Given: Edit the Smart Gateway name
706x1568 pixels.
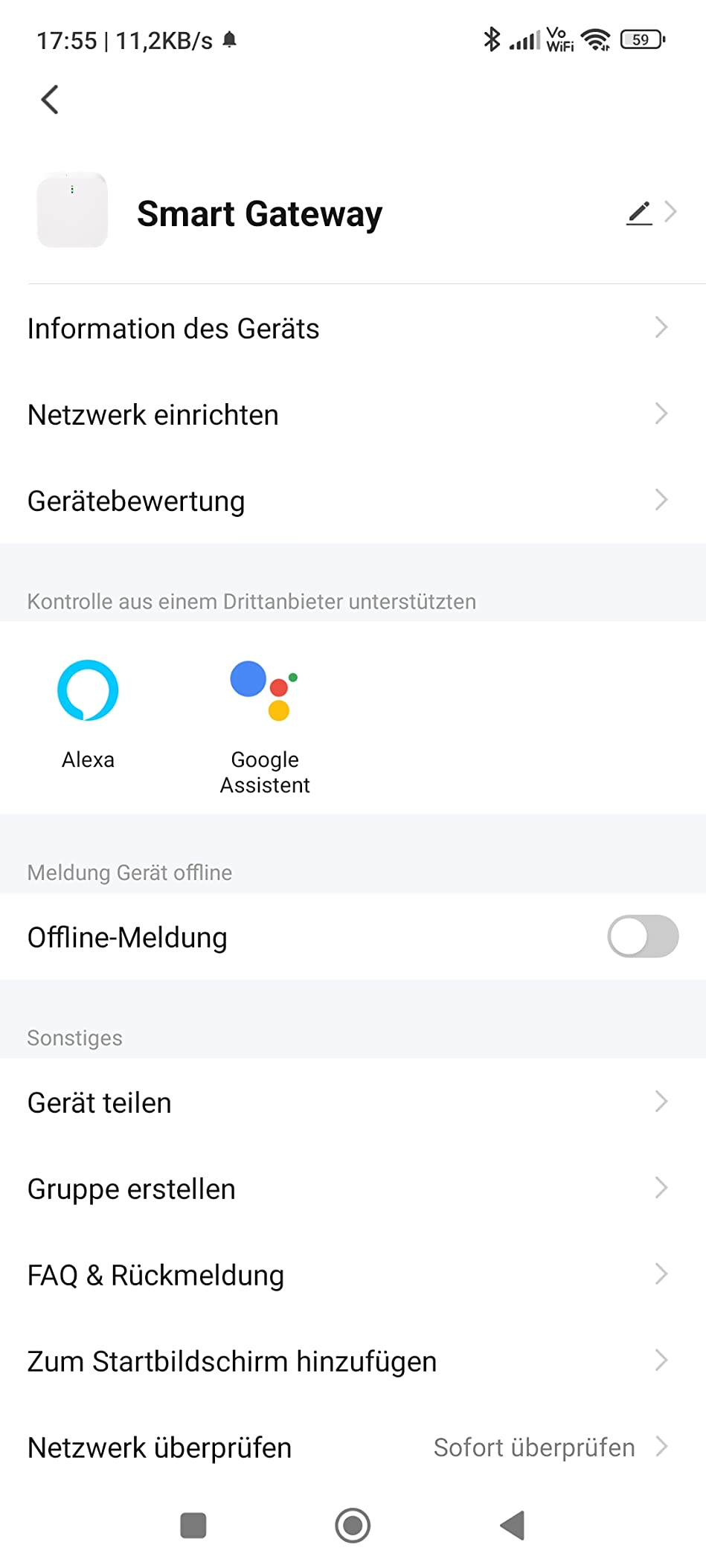Looking at the screenshot, I should pyautogui.click(x=639, y=213).
